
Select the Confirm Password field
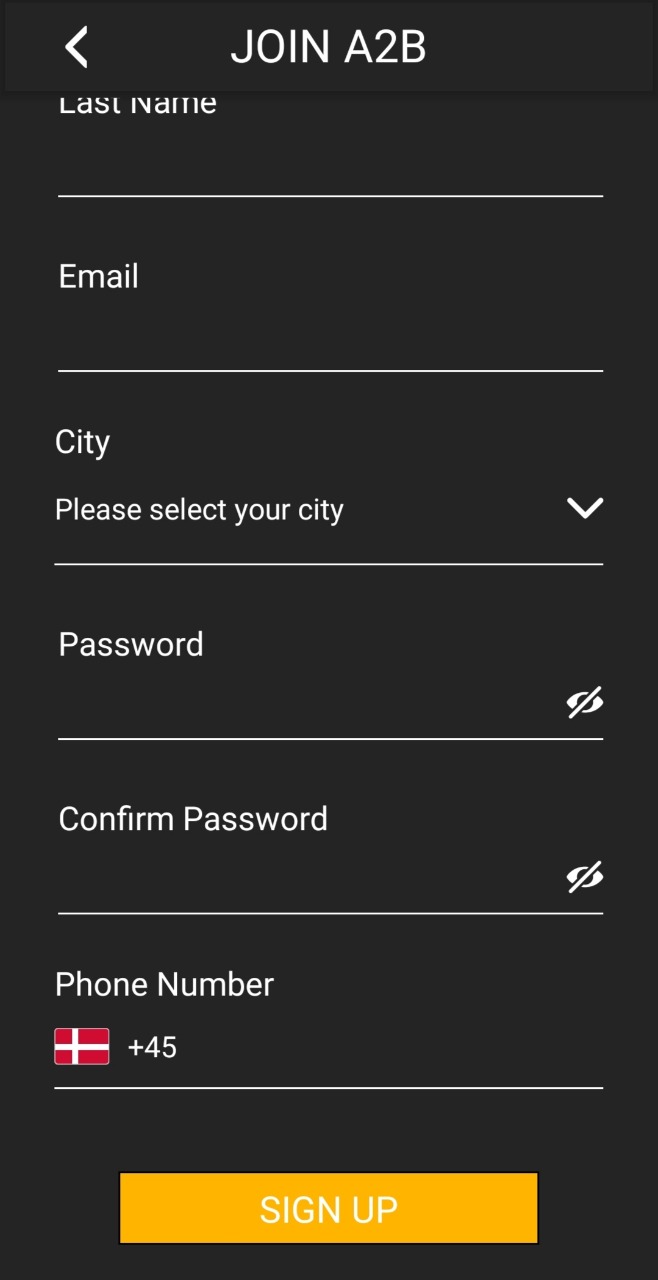(310, 878)
